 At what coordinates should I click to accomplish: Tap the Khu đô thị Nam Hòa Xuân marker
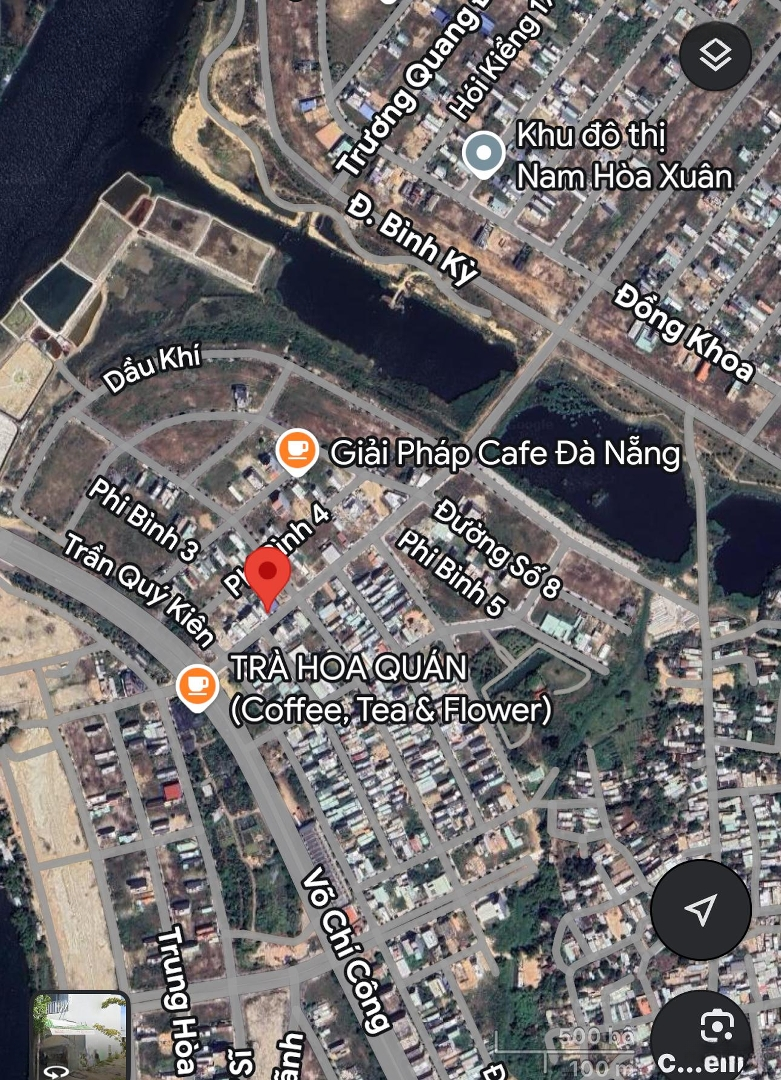click(484, 154)
